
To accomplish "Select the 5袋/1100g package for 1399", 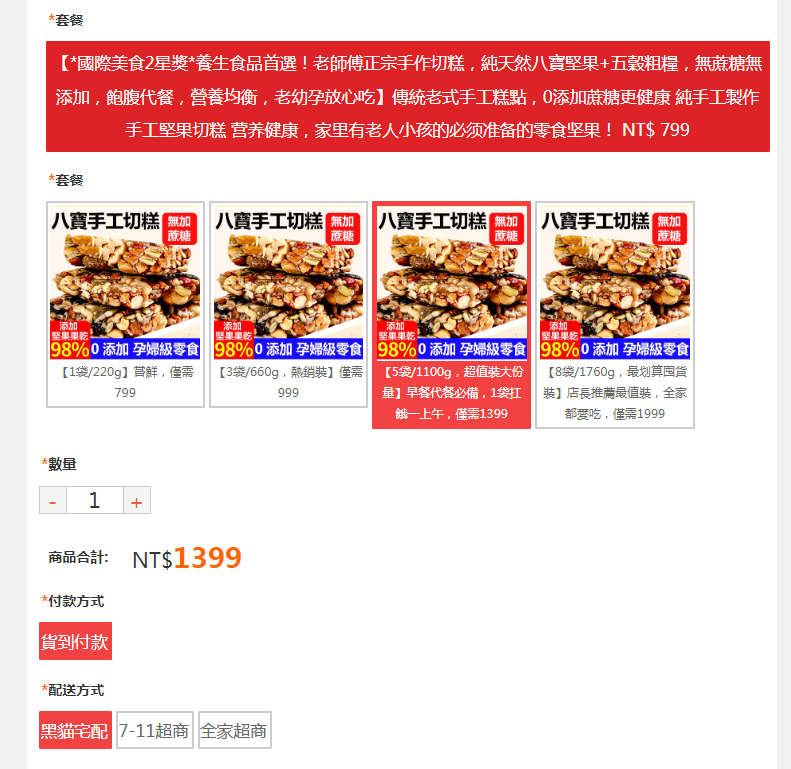I will tap(451, 314).
